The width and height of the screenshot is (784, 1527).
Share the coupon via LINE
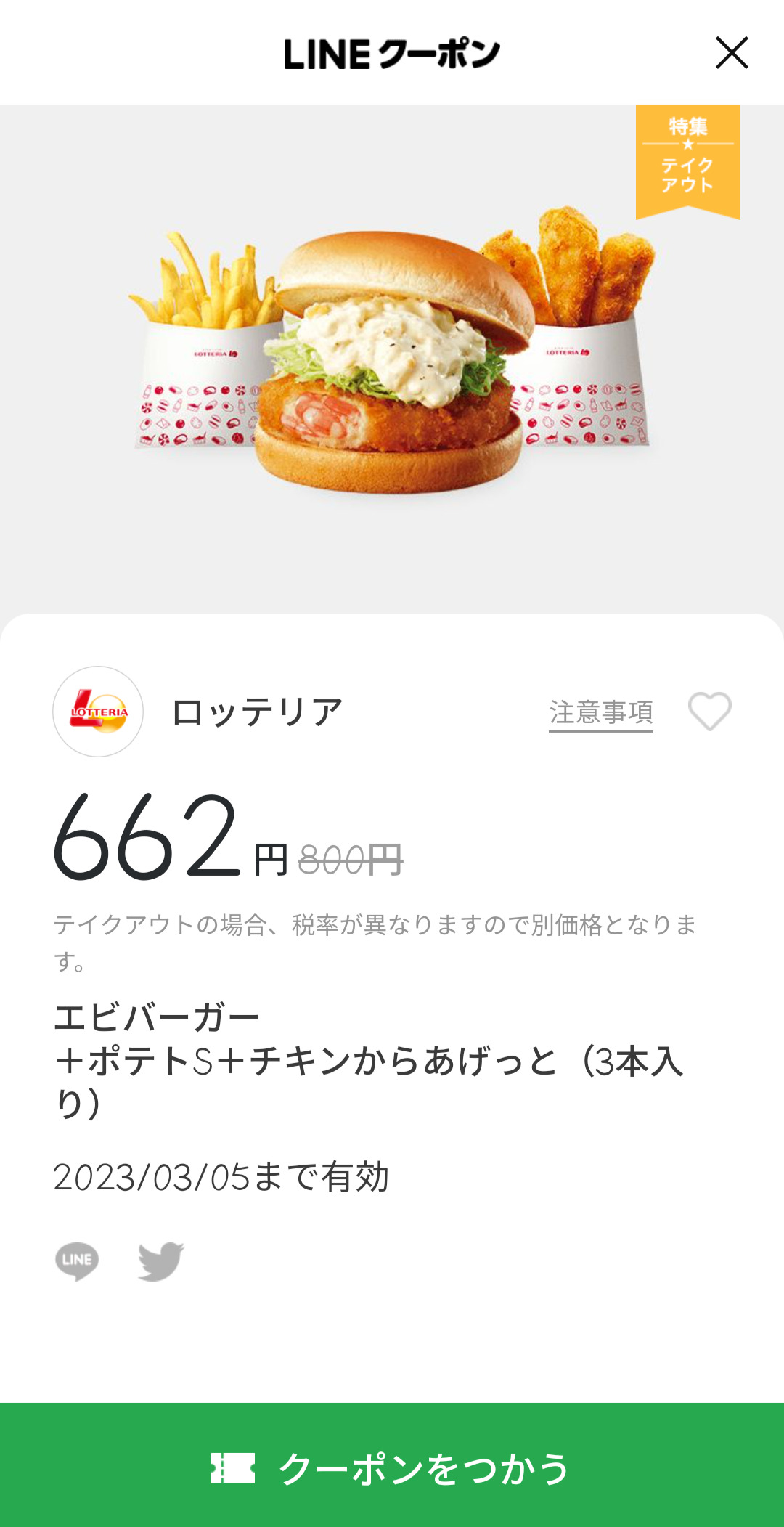77,1261
